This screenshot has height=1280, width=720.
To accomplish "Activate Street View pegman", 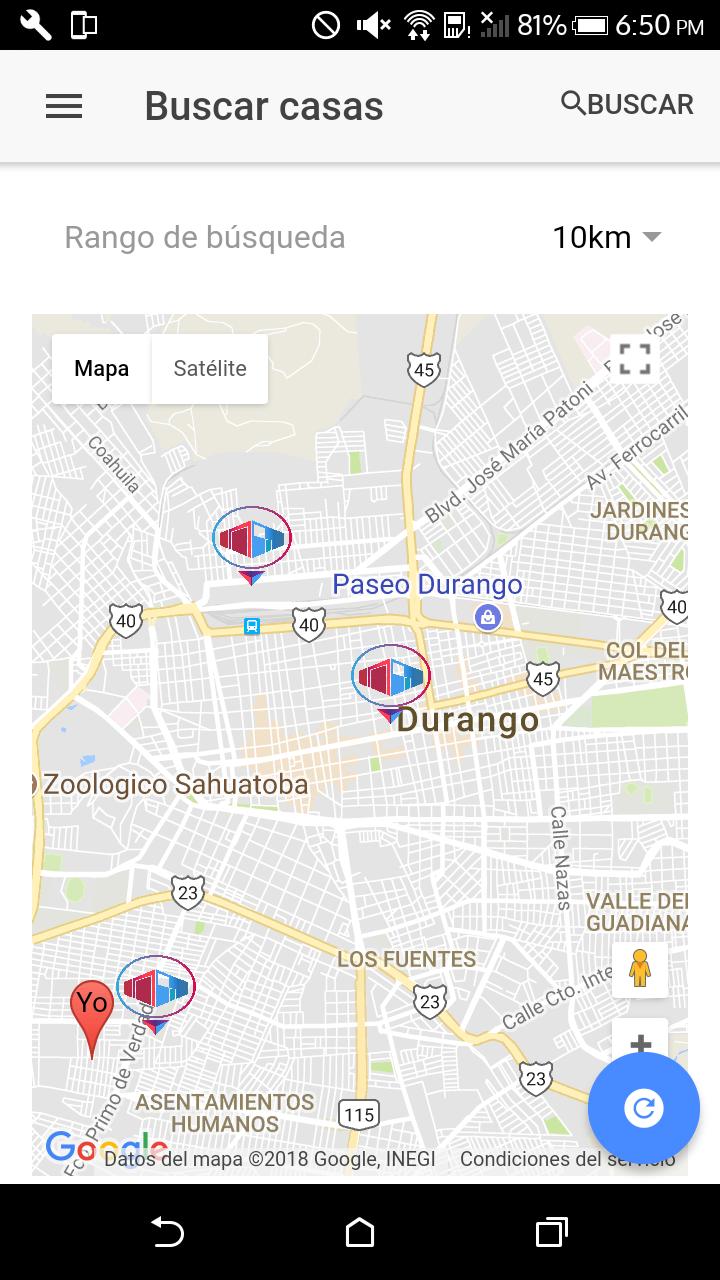I will [x=640, y=969].
